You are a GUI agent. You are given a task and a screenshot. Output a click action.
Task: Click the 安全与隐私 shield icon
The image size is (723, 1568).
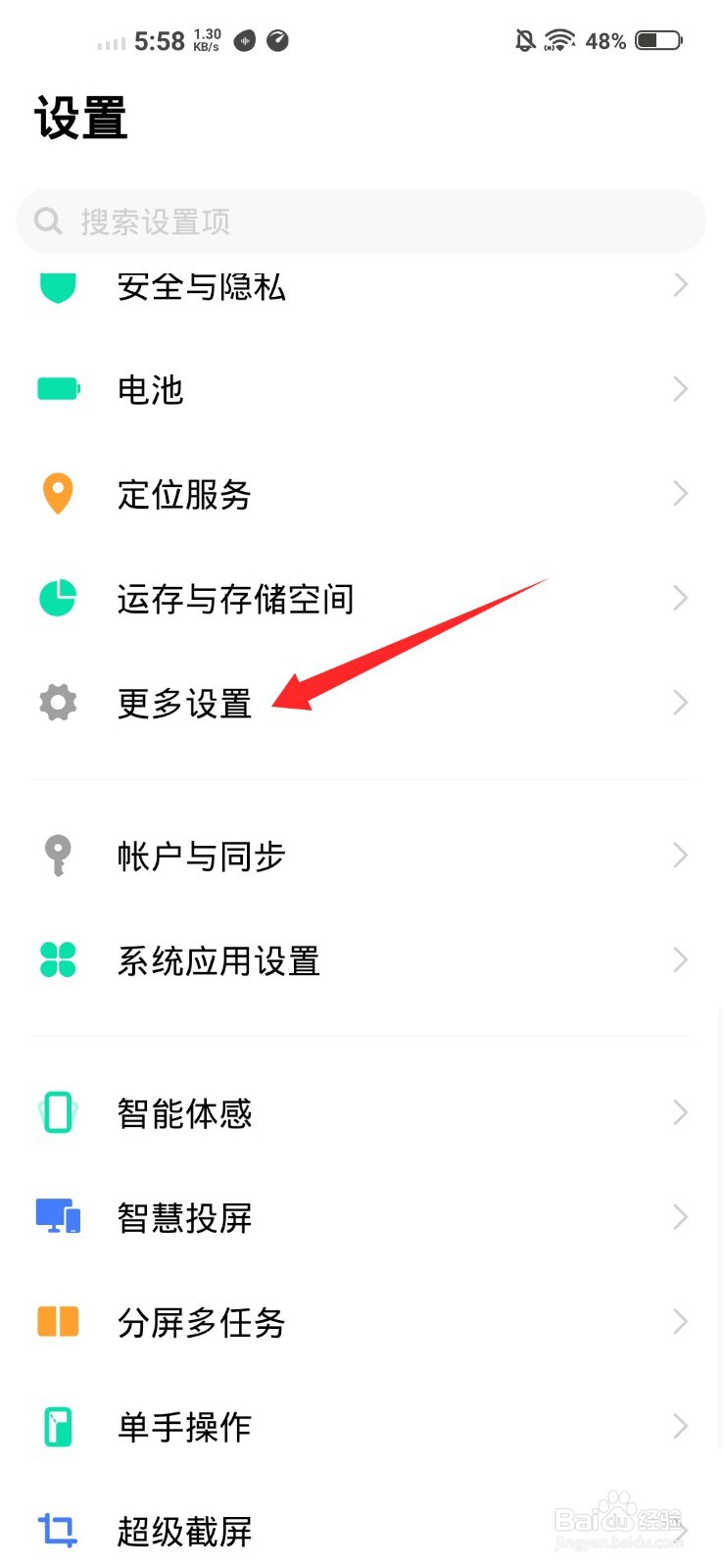click(57, 286)
